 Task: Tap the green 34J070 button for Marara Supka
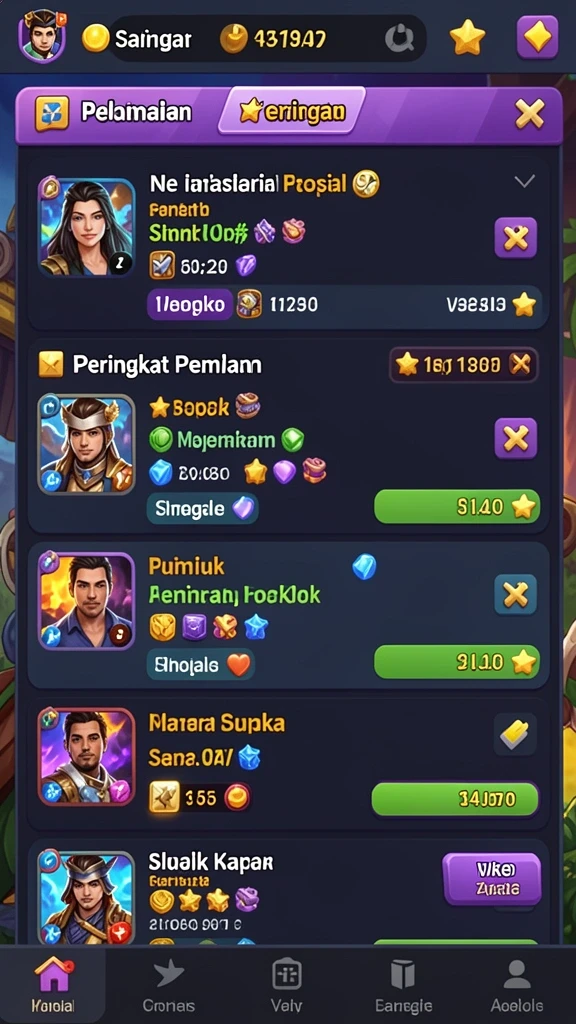[x=455, y=799]
